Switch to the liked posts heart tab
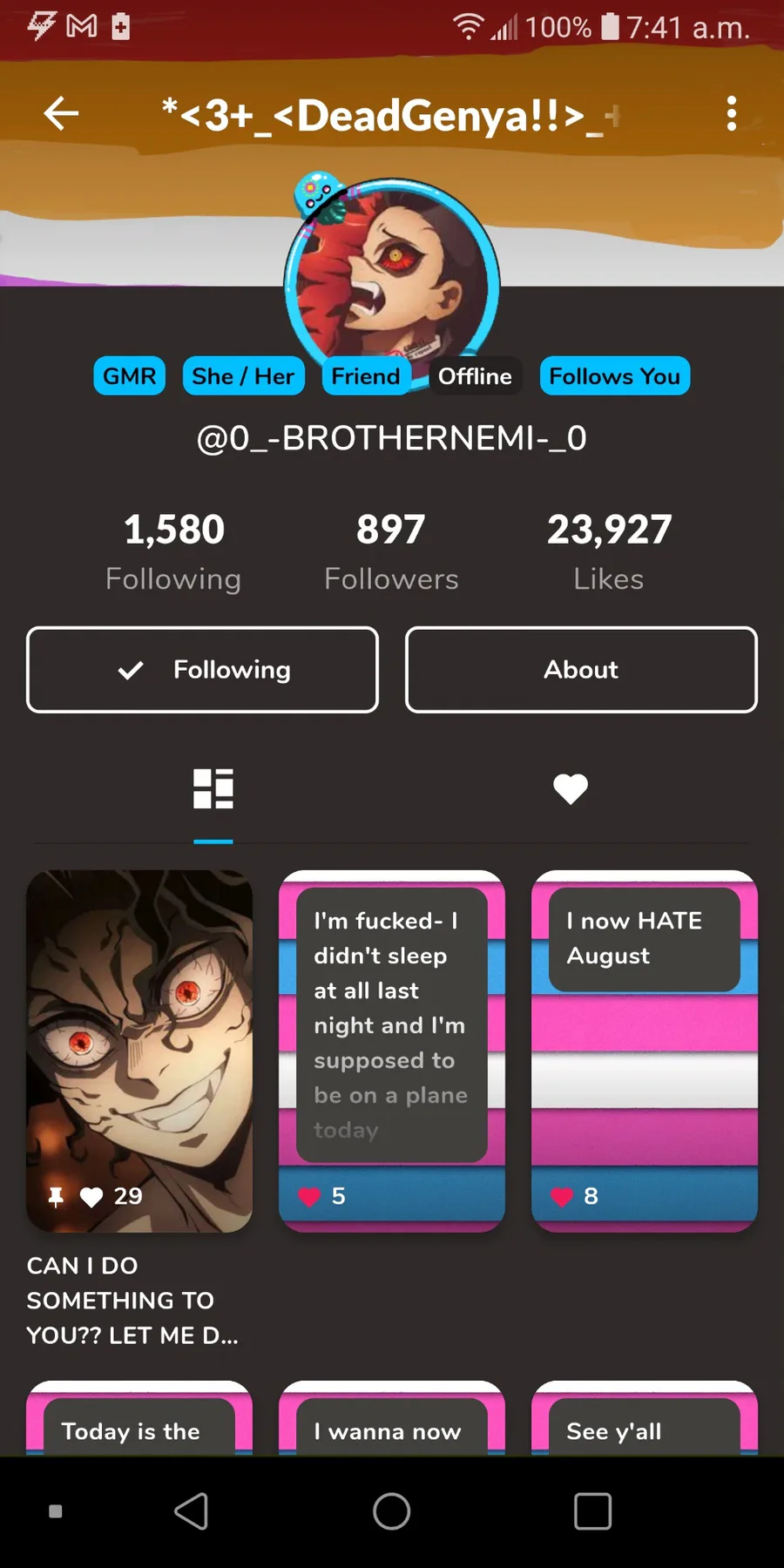 point(571,788)
